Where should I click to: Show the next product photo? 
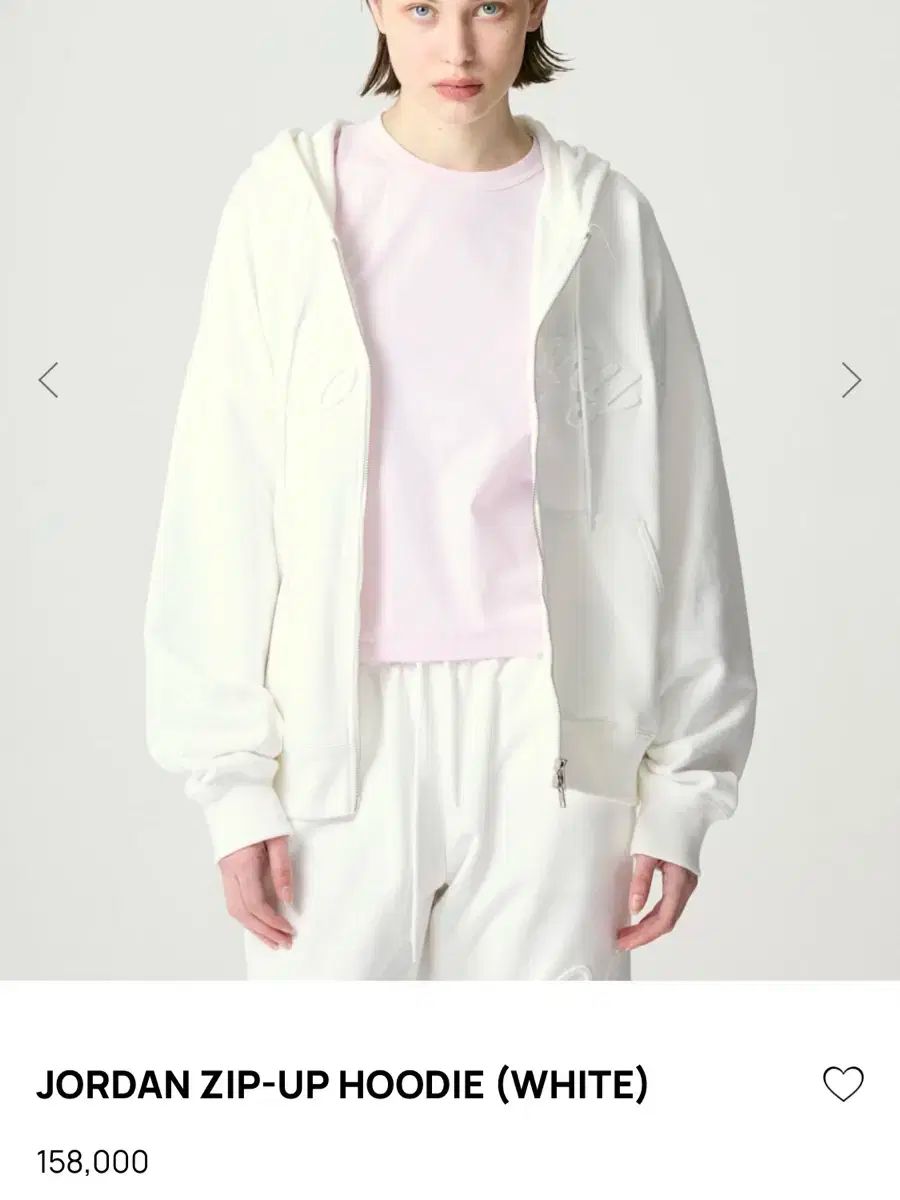(x=851, y=380)
